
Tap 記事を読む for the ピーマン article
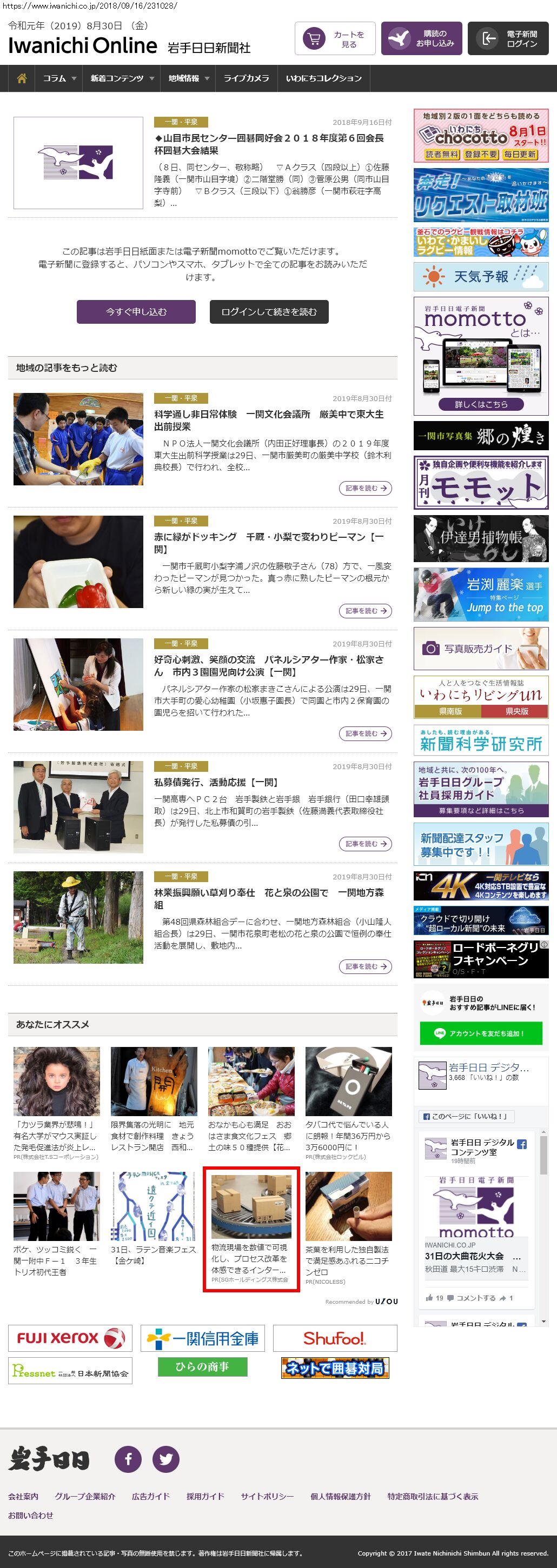365,611
